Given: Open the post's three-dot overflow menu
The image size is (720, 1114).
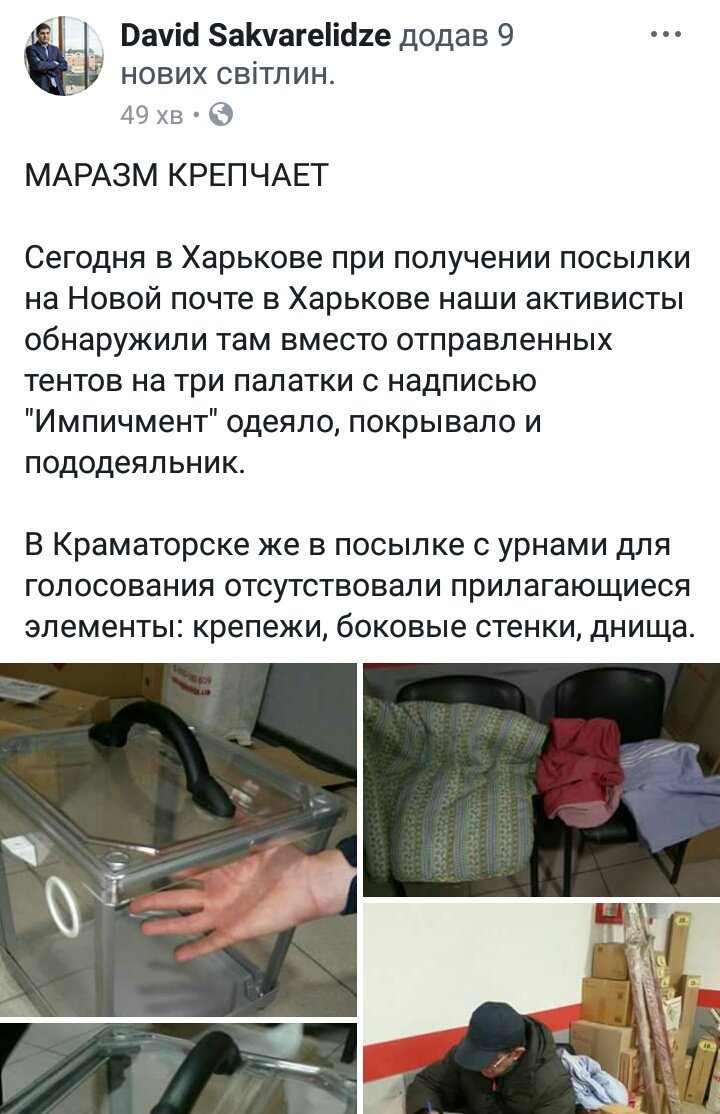Looking at the screenshot, I should click(665, 34).
